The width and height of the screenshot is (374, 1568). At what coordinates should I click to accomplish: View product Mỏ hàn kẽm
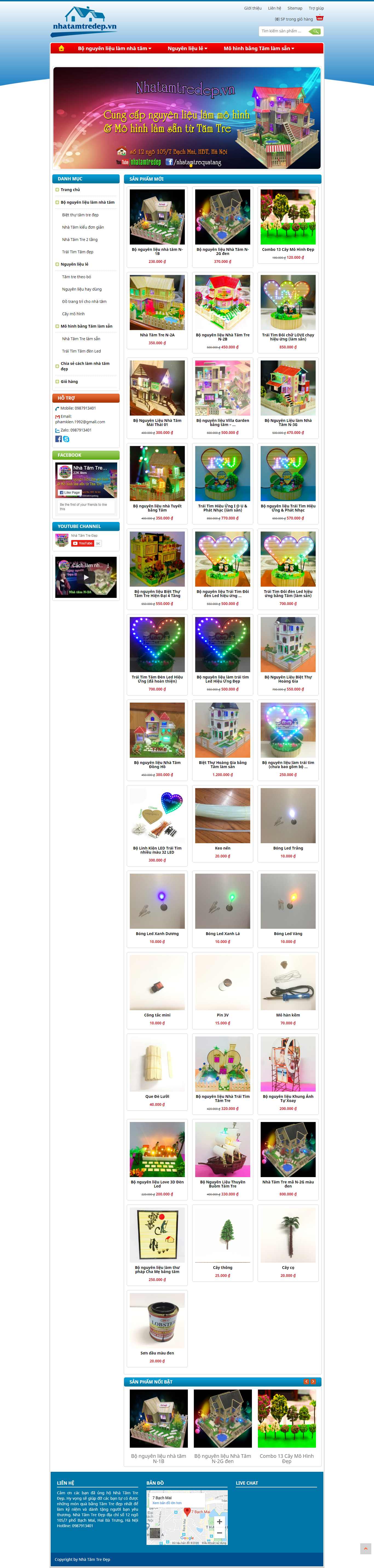(x=288, y=1015)
